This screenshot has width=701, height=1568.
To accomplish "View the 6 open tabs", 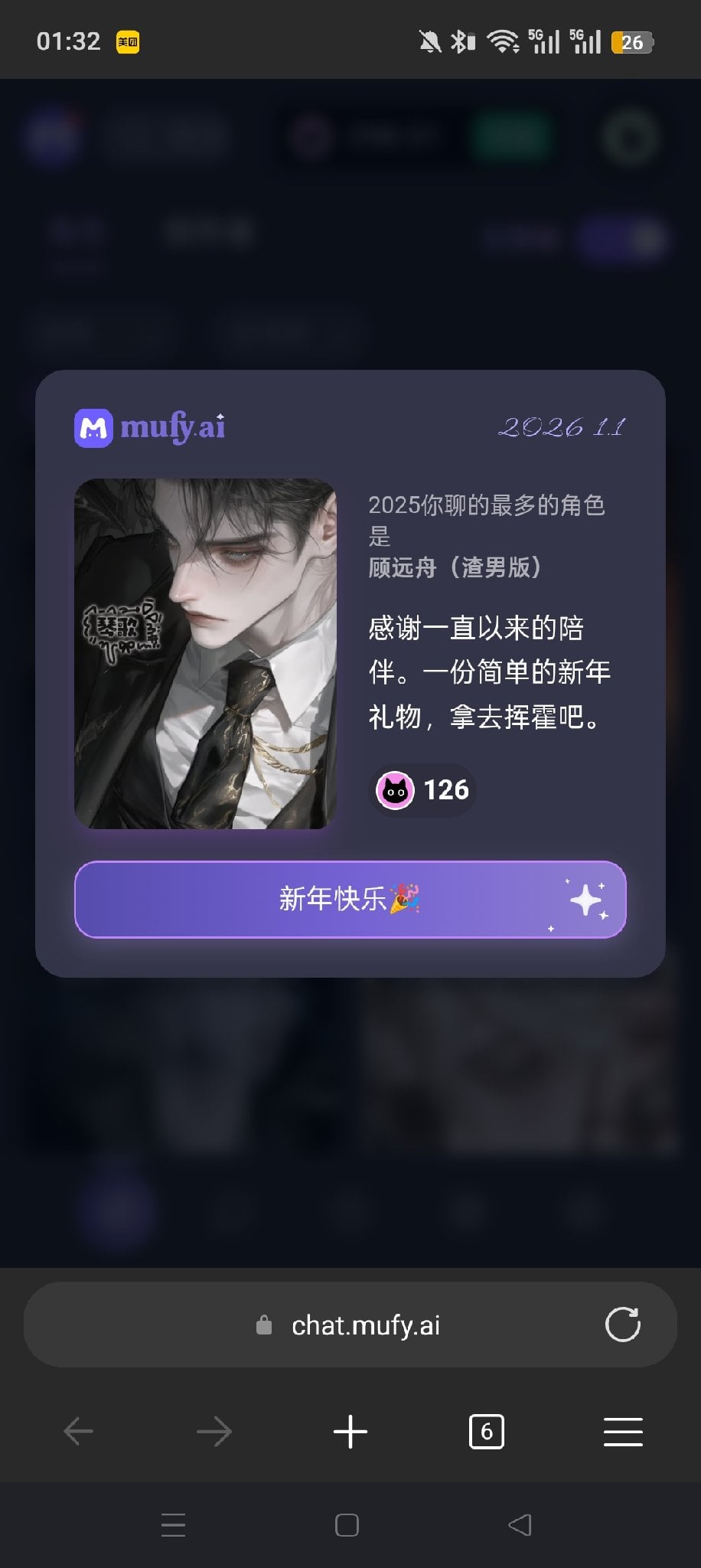I will pos(486,1431).
